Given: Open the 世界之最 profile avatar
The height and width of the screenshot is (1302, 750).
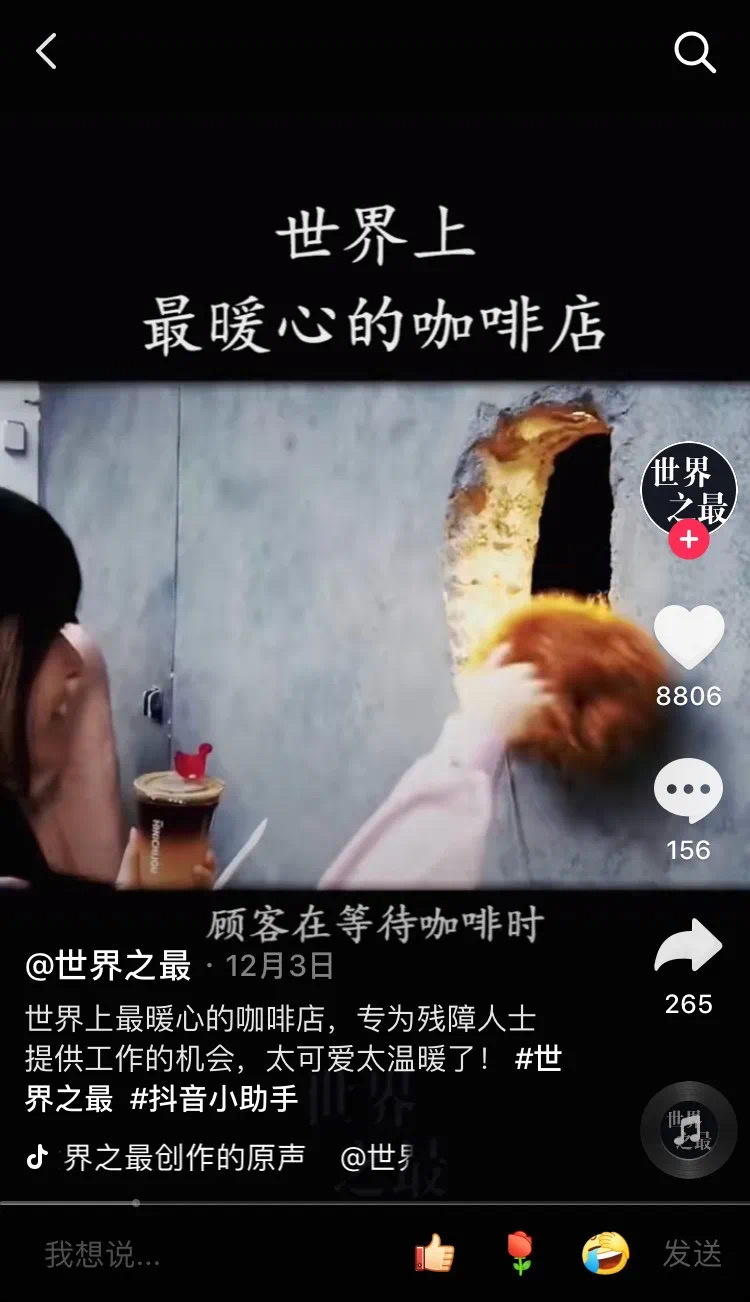Looking at the screenshot, I should tap(689, 488).
